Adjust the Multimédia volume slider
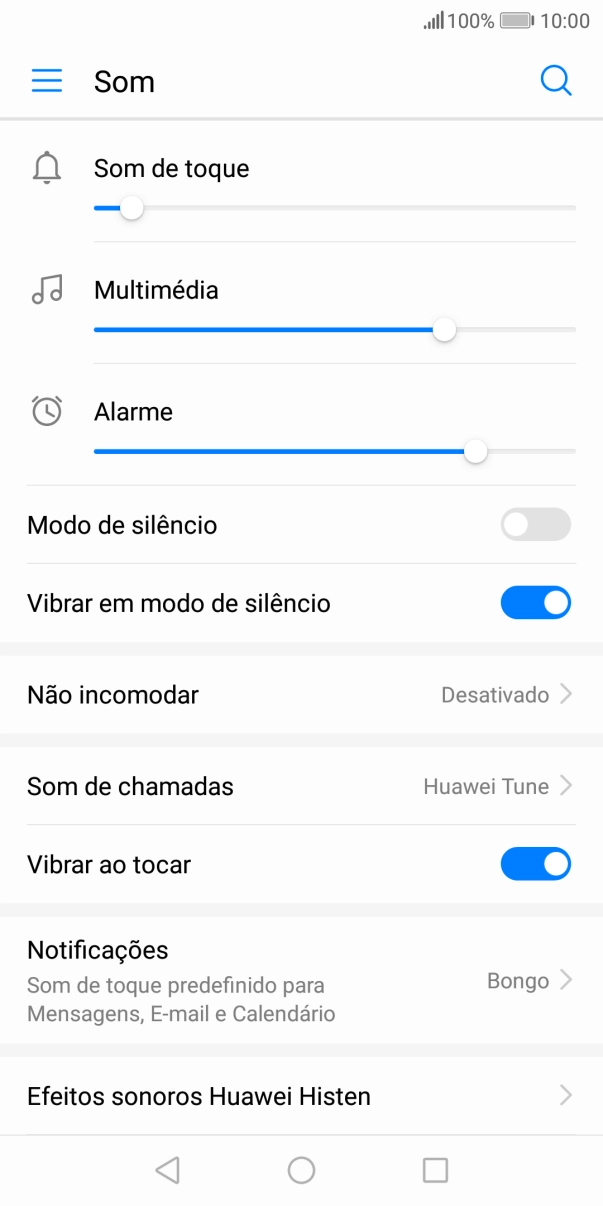Viewport: 603px width, 1206px height. pyautogui.click(x=444, y=330)
